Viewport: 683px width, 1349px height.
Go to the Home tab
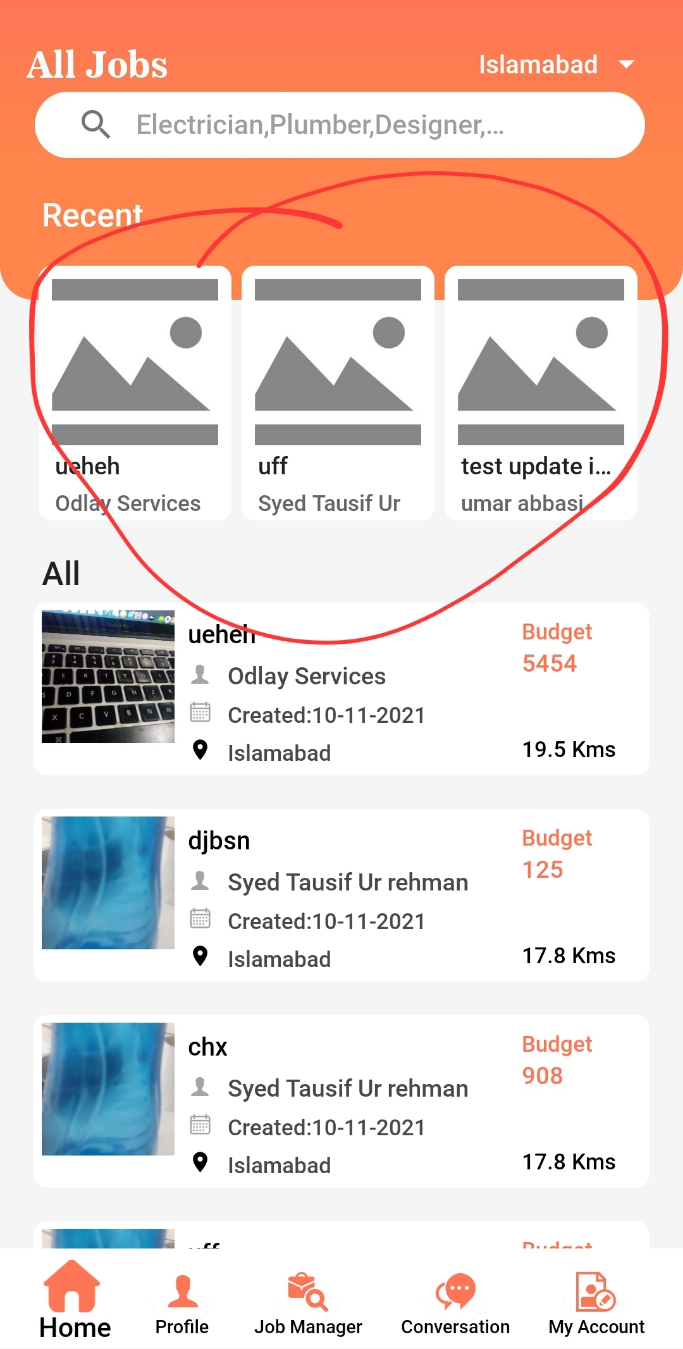tap(74, 1299)
